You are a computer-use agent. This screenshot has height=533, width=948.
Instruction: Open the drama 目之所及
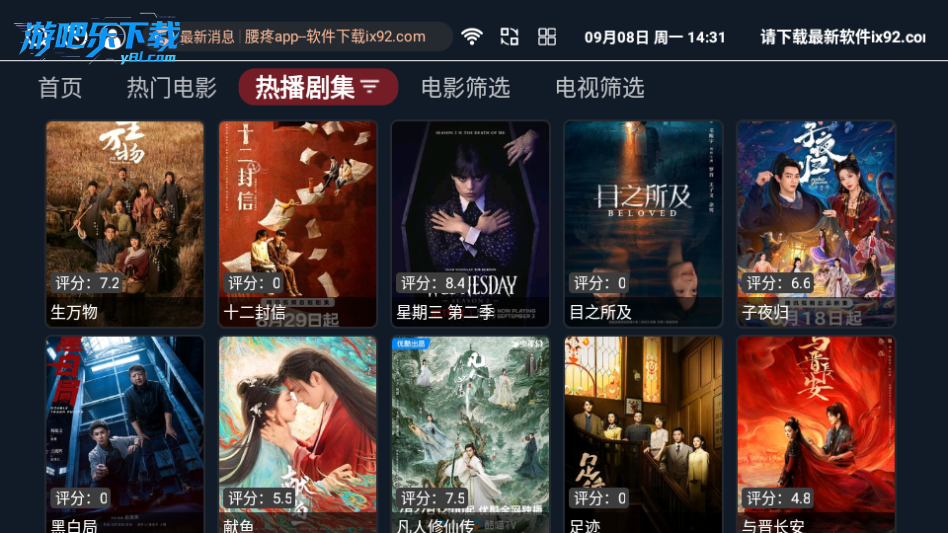point(643,223)
